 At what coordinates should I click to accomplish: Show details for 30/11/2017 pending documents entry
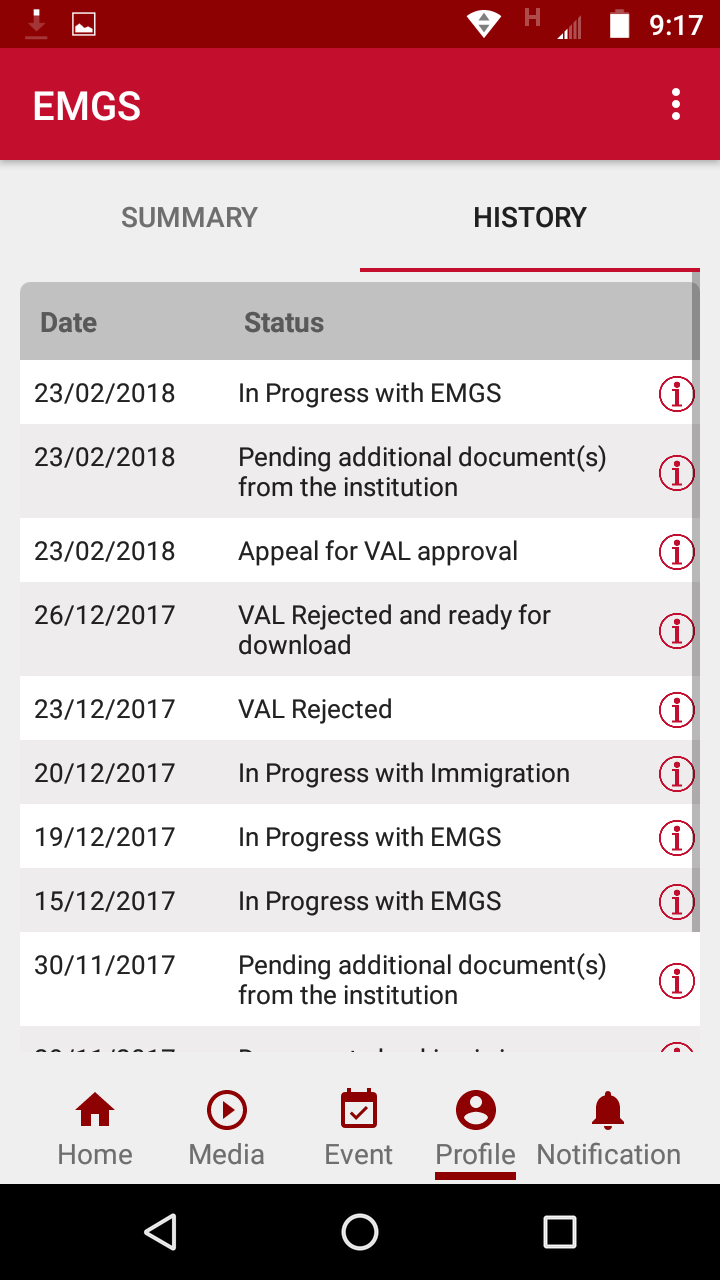(x=676, y=980)
